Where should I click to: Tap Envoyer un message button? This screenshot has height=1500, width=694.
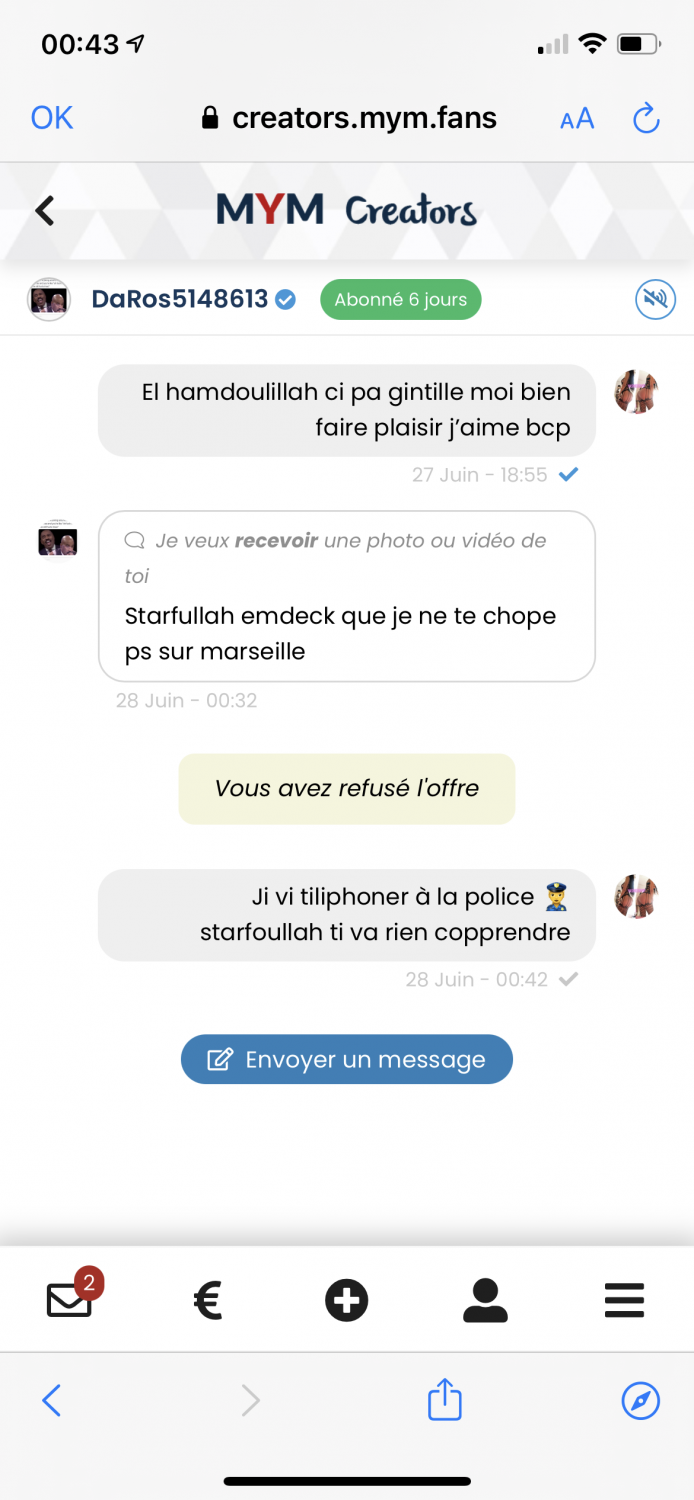click(x=346, y=1060)
